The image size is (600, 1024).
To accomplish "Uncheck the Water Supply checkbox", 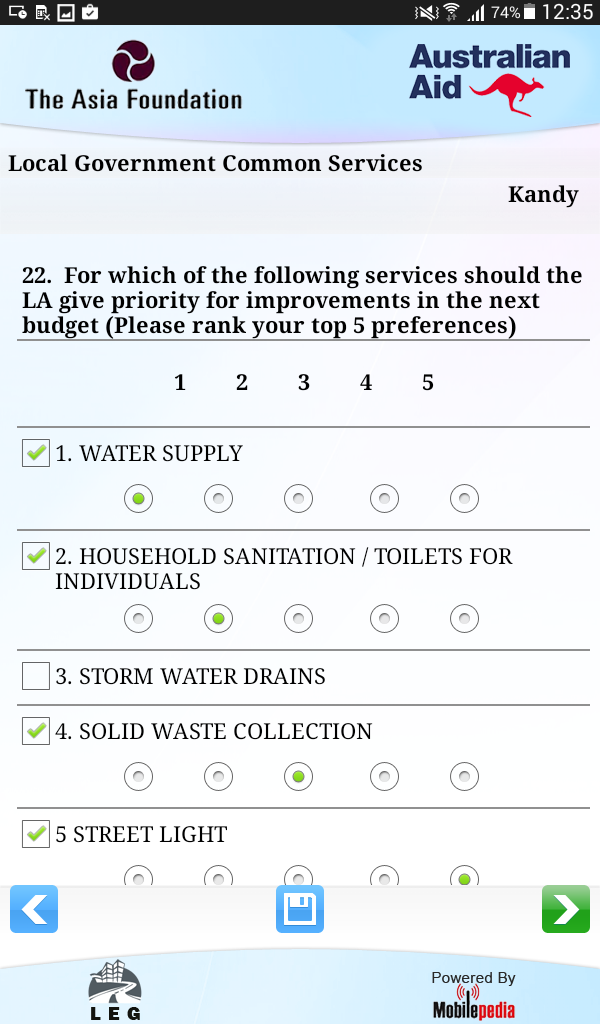I will tap(36, 453).
